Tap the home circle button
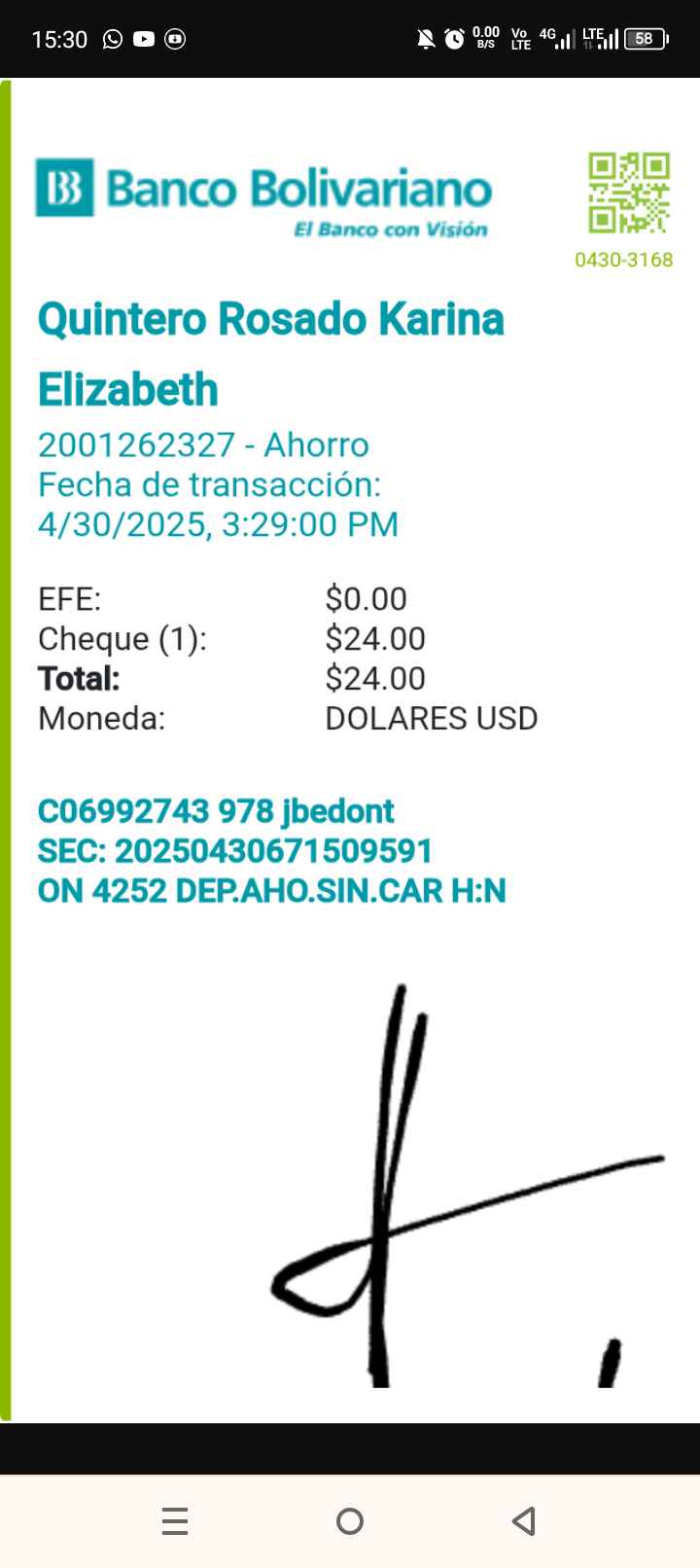 (x=350, y=1520)
